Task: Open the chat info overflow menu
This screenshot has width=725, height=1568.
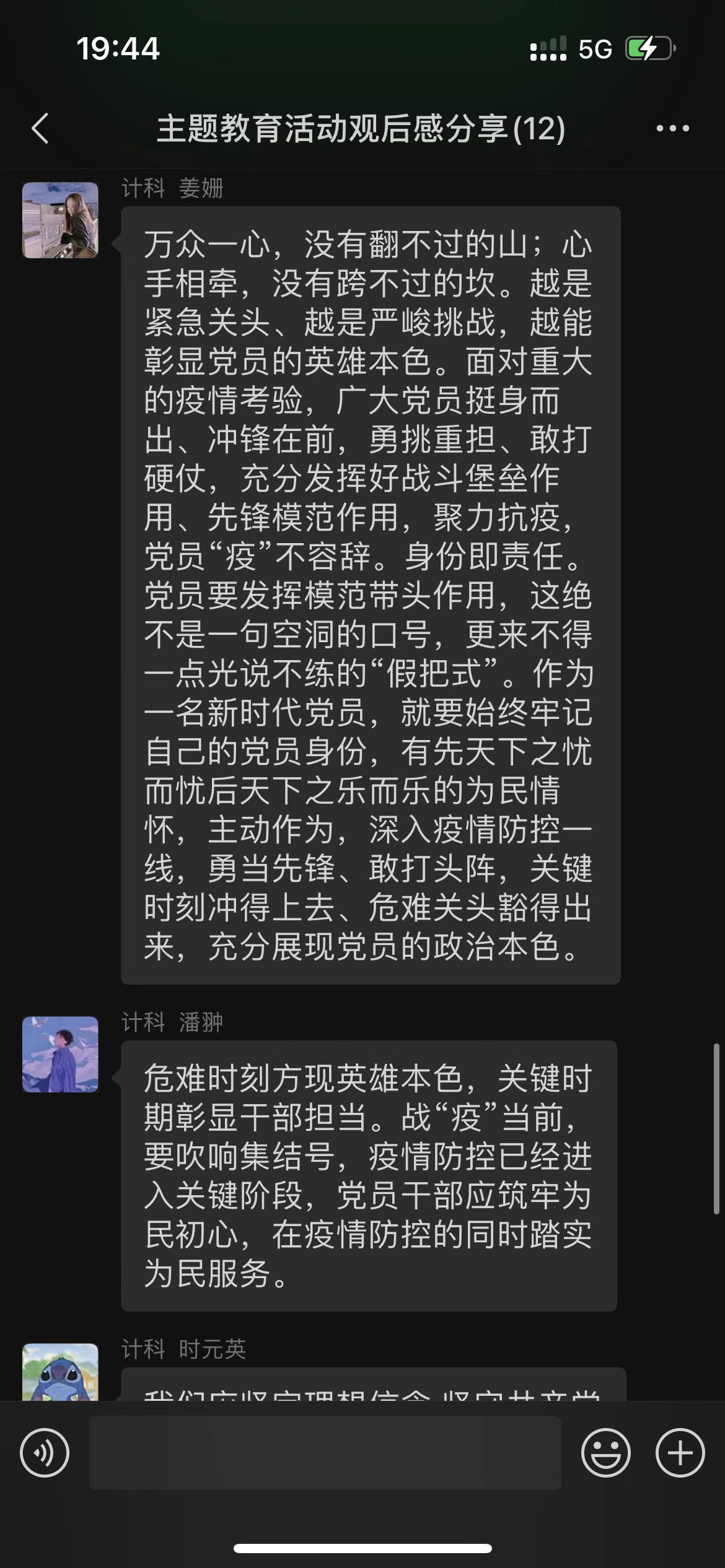Action: point(672,128)
